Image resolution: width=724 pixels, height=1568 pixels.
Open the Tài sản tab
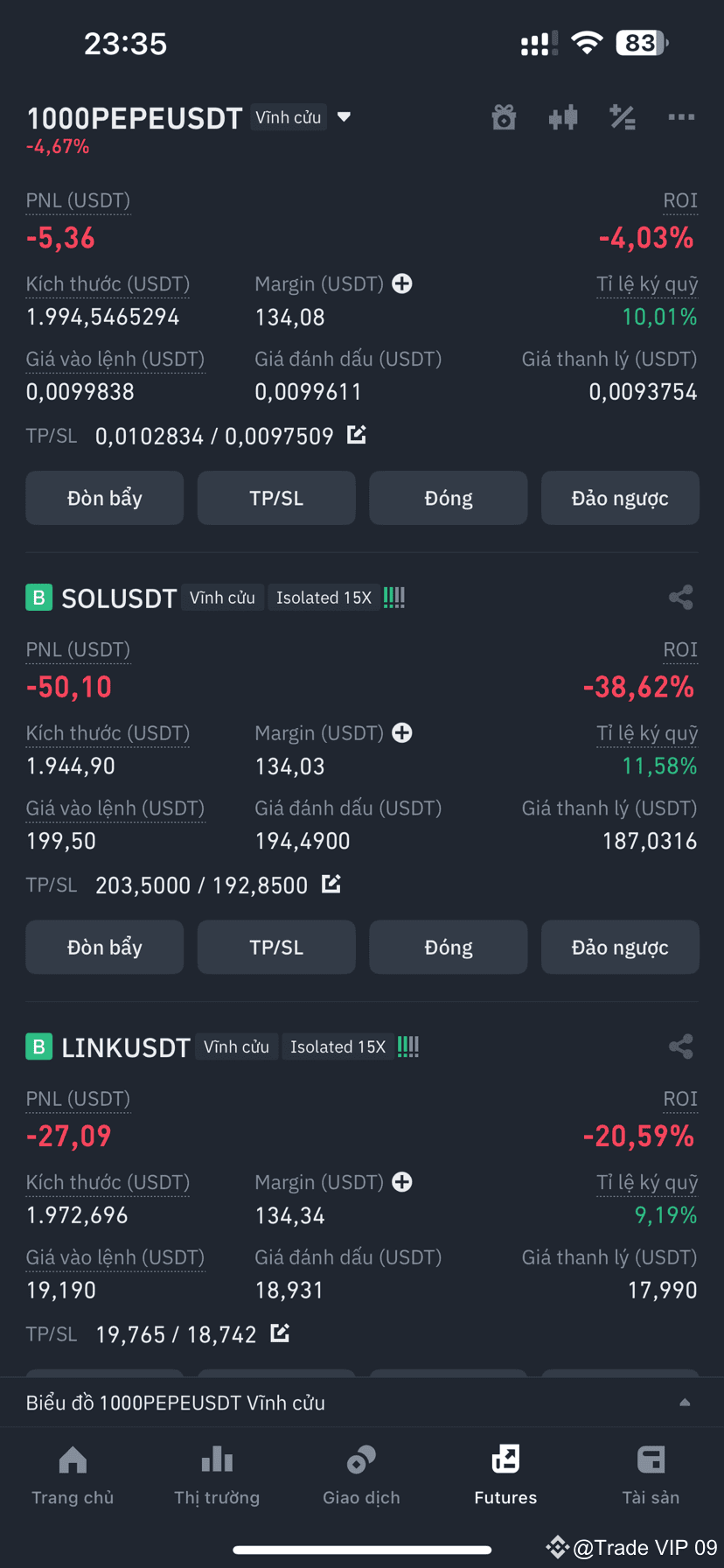[651, 1474]
